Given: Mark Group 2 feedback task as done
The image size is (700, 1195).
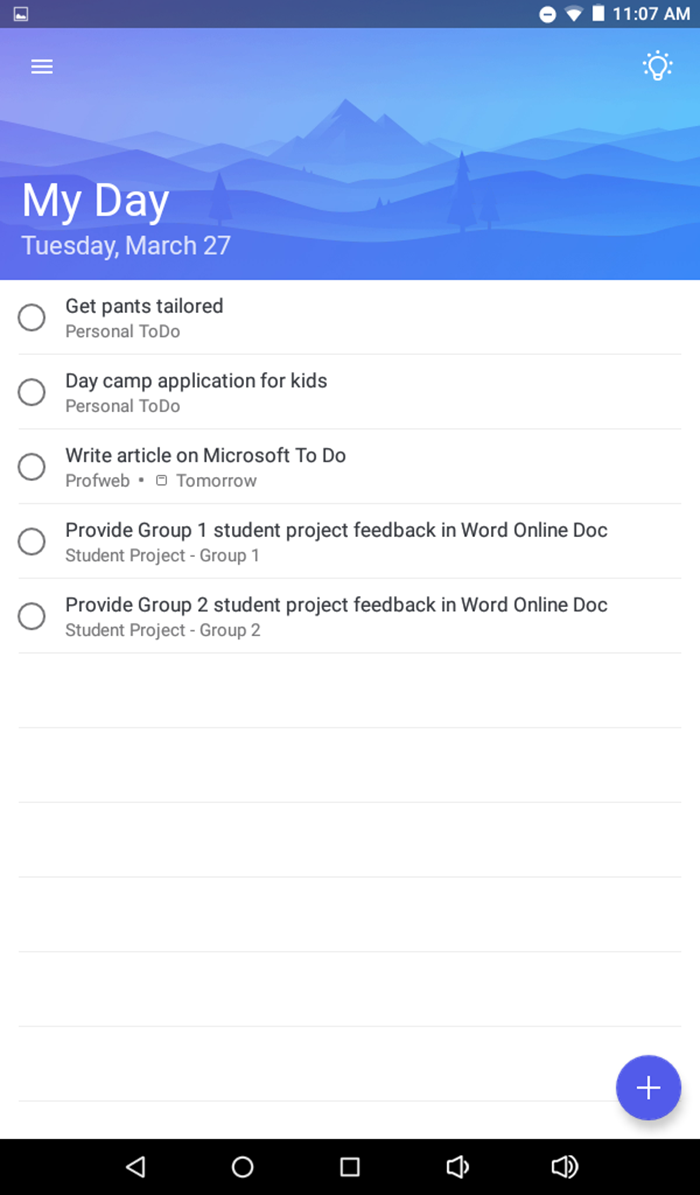Looking at the screenshot, I should 31,617.
